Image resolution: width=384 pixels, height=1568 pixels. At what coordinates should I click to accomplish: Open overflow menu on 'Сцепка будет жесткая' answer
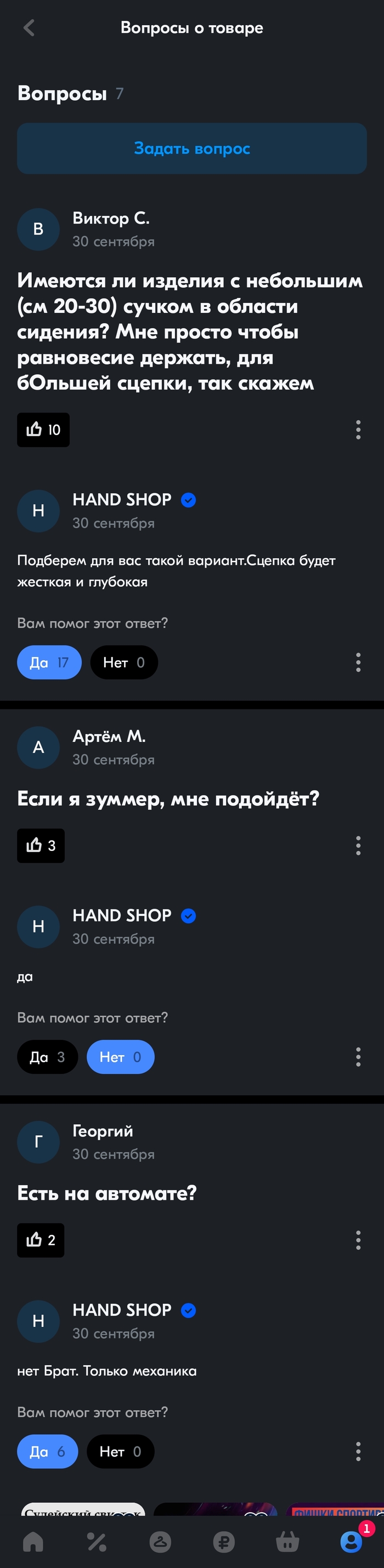tap(358, 662)
